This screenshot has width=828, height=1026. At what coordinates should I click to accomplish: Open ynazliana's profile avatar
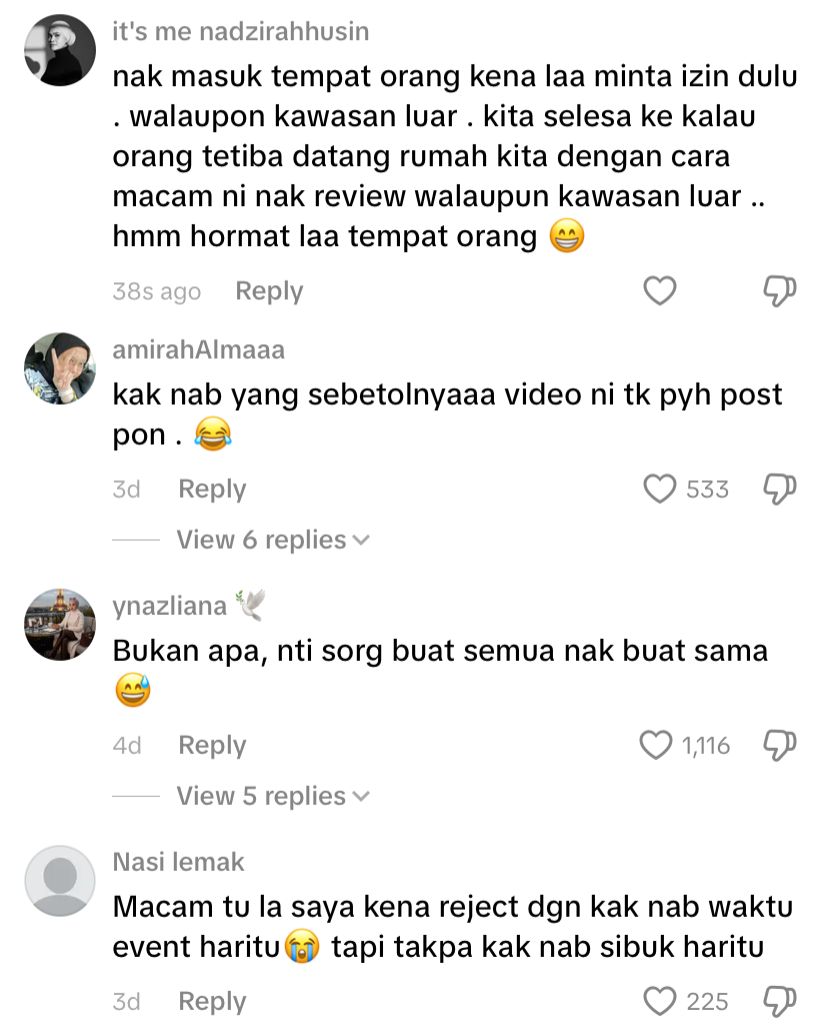pyautogui.click(x=59, y=624)
